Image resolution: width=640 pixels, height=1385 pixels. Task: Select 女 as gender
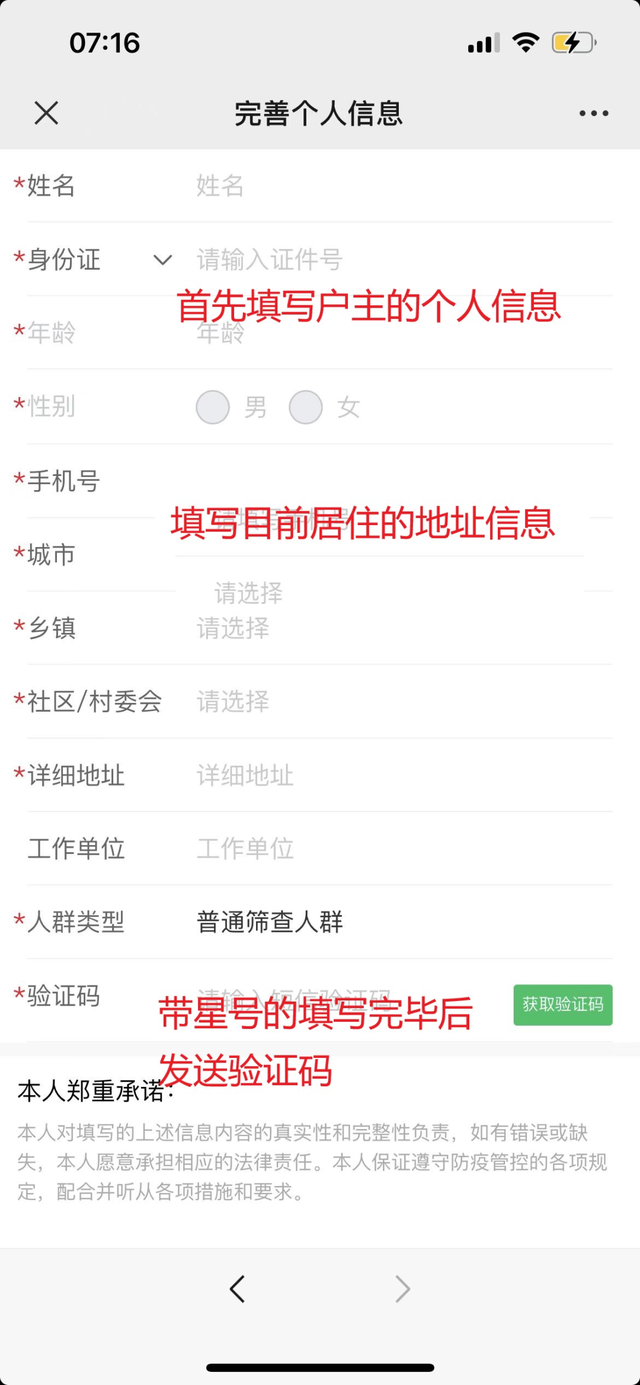[x=306, y=407]
